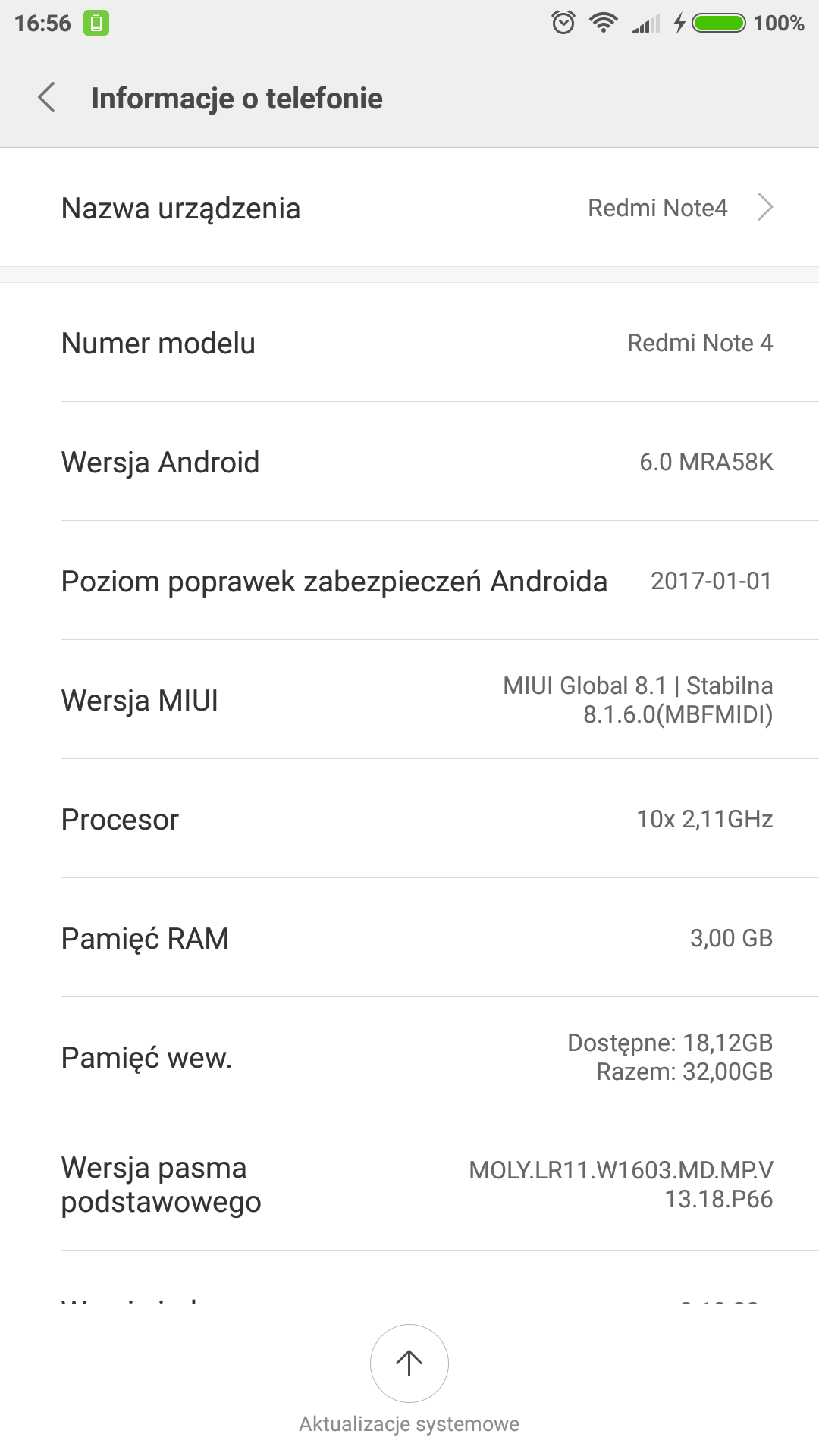
Task: Go back from Informacje o telefonie
Action: tap(47, 98)
